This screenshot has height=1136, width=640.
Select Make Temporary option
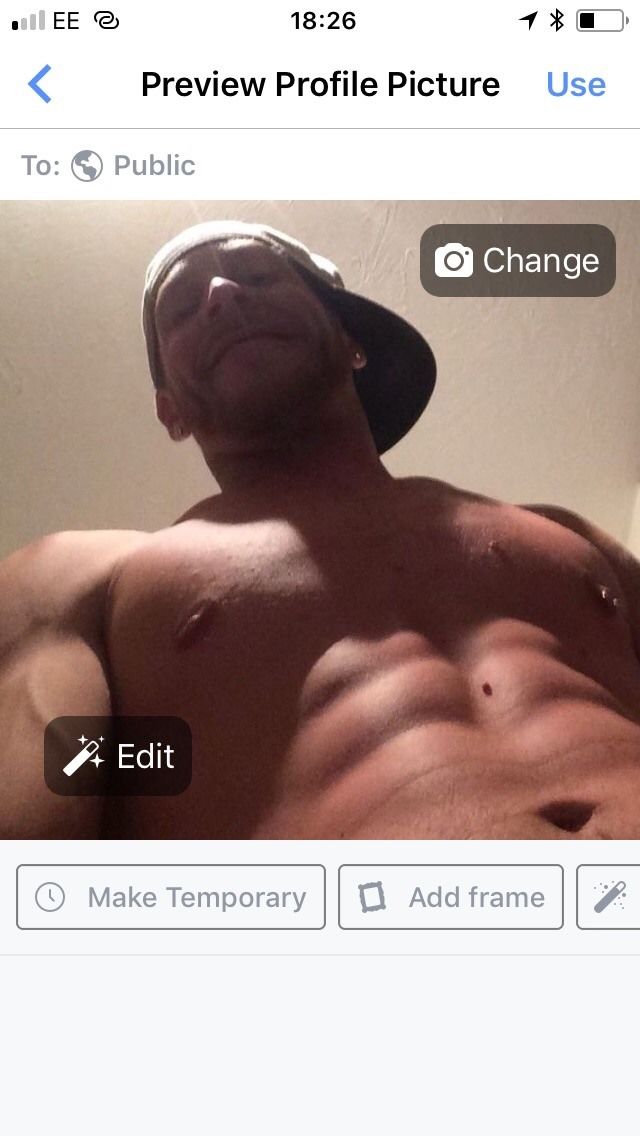coord(171,897)
